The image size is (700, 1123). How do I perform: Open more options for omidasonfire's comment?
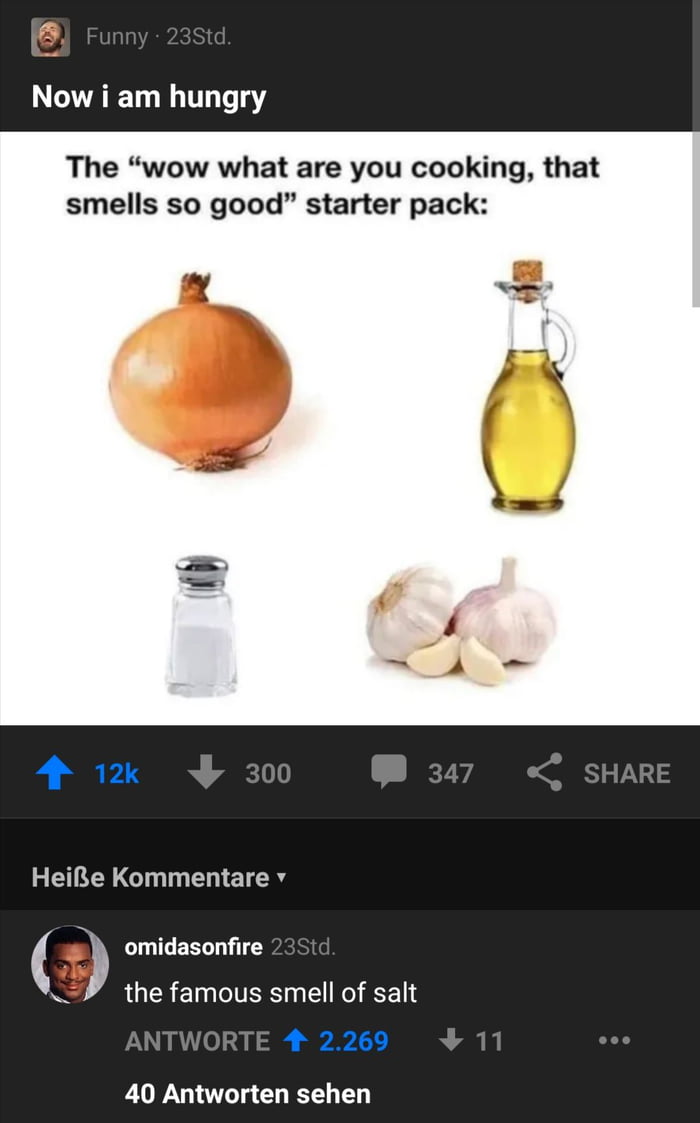tap(616, 1041)
